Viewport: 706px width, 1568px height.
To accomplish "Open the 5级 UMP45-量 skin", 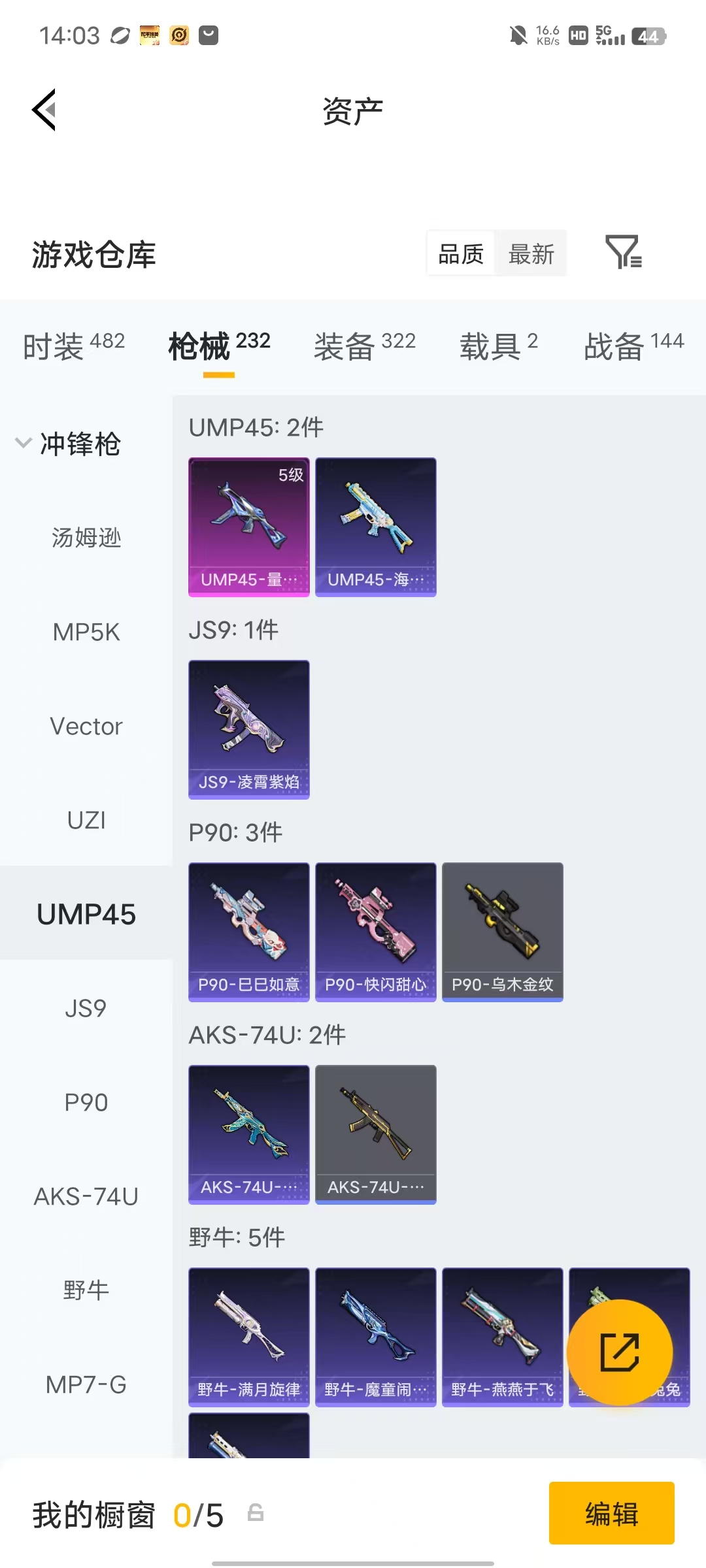I will tap(249, 527).
